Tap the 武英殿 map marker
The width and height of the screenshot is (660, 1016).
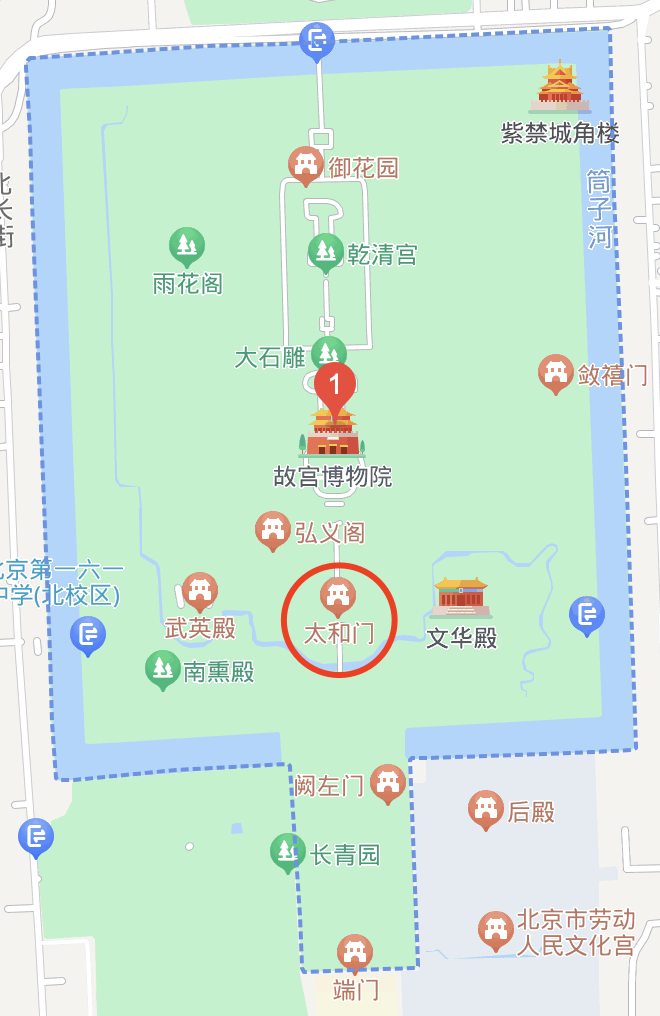[200, 592]
